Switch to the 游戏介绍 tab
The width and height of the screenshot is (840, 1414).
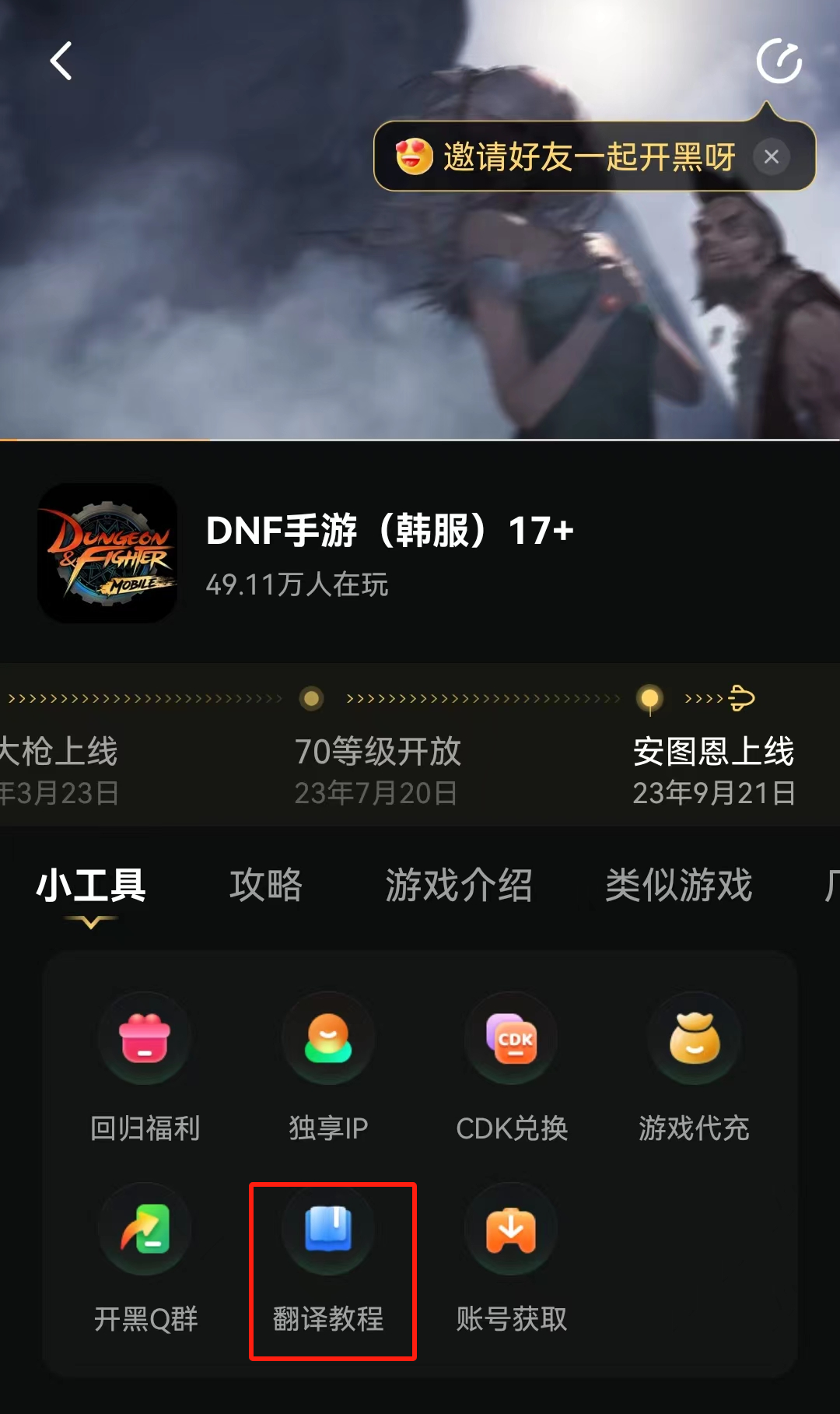point(459,886)
